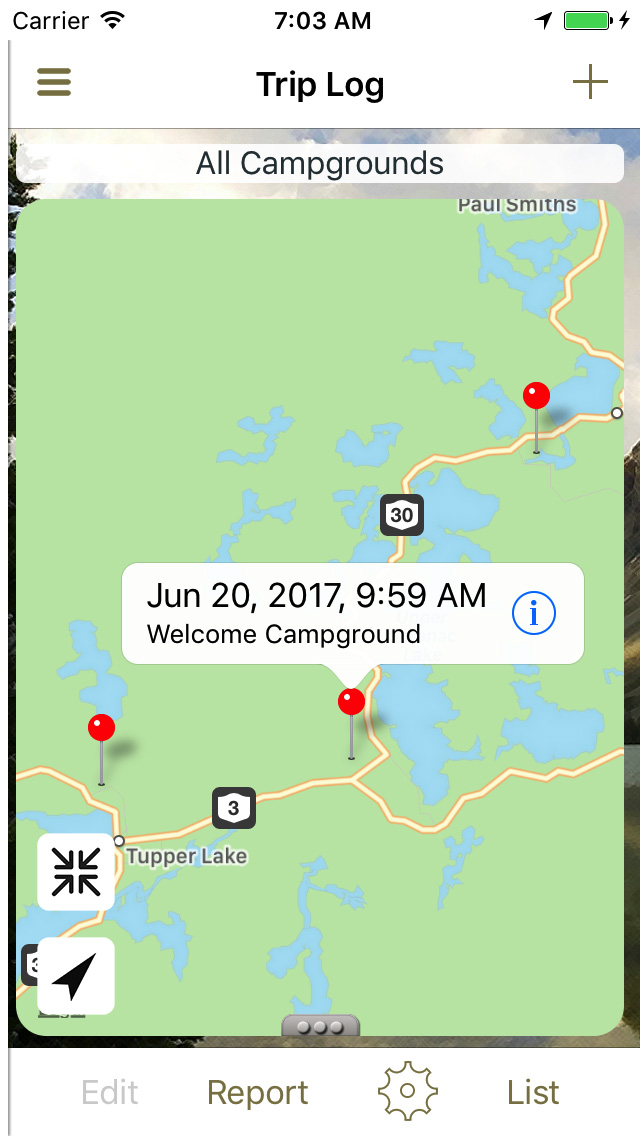Open the All Campgrounds selector

tap(320, 163)
